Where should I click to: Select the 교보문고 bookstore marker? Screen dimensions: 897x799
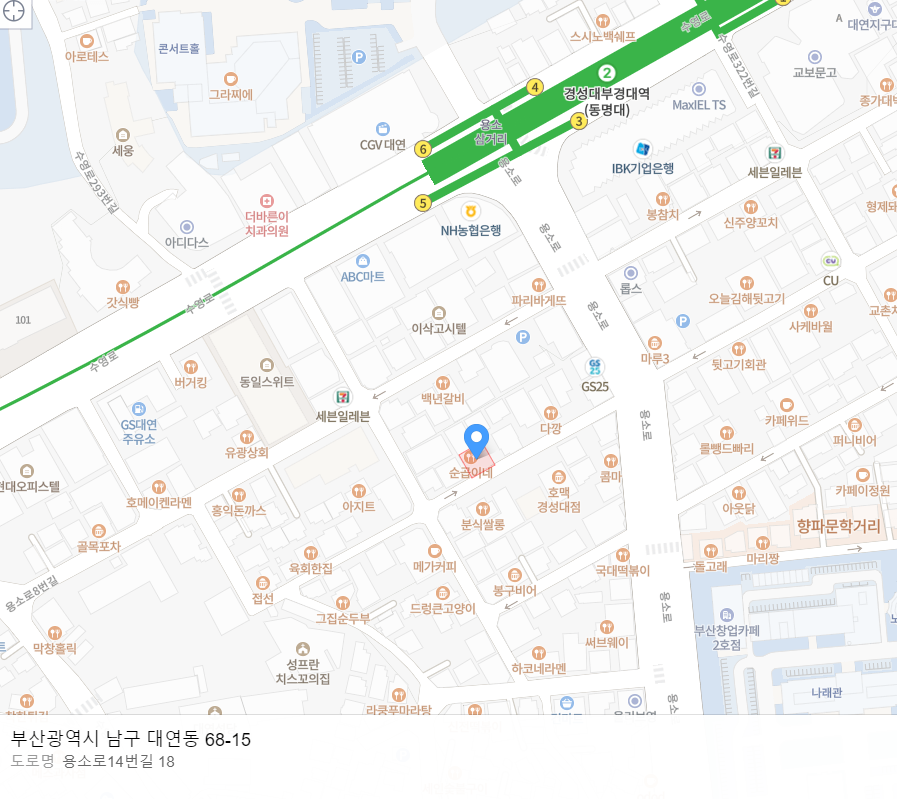(814, 57)
